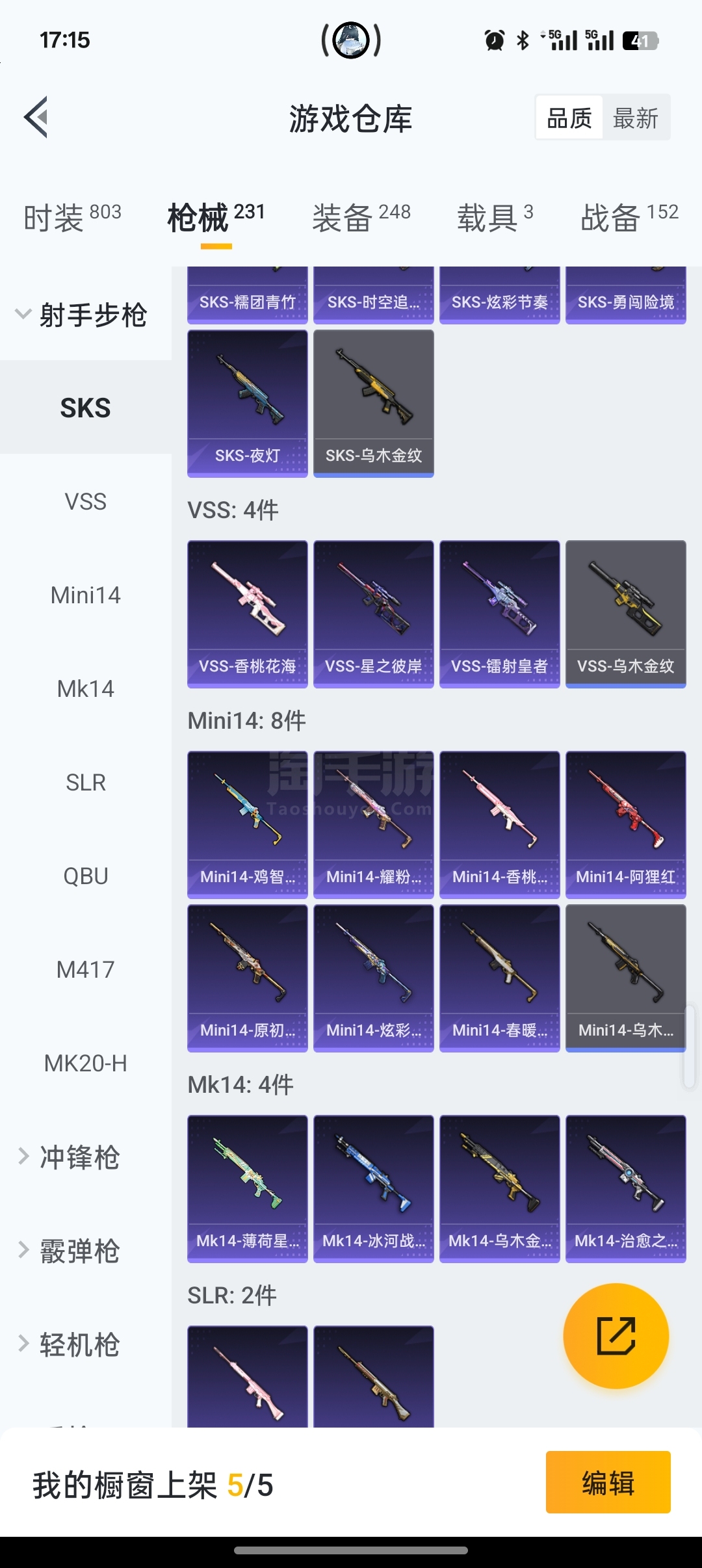Sort by 最新
Image resolution: width=702 pixels, height=1568 pixels.
click(635, 118)
